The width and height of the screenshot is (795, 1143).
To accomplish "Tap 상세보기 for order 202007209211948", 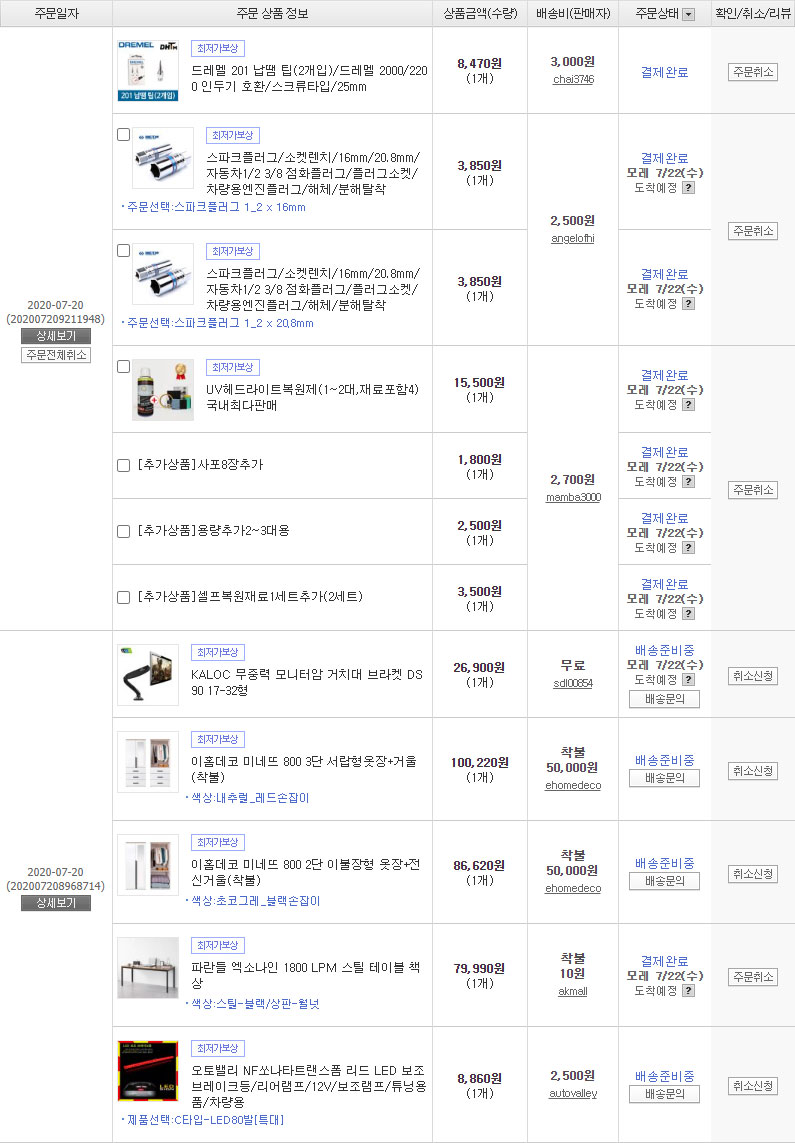I will 56,336.
